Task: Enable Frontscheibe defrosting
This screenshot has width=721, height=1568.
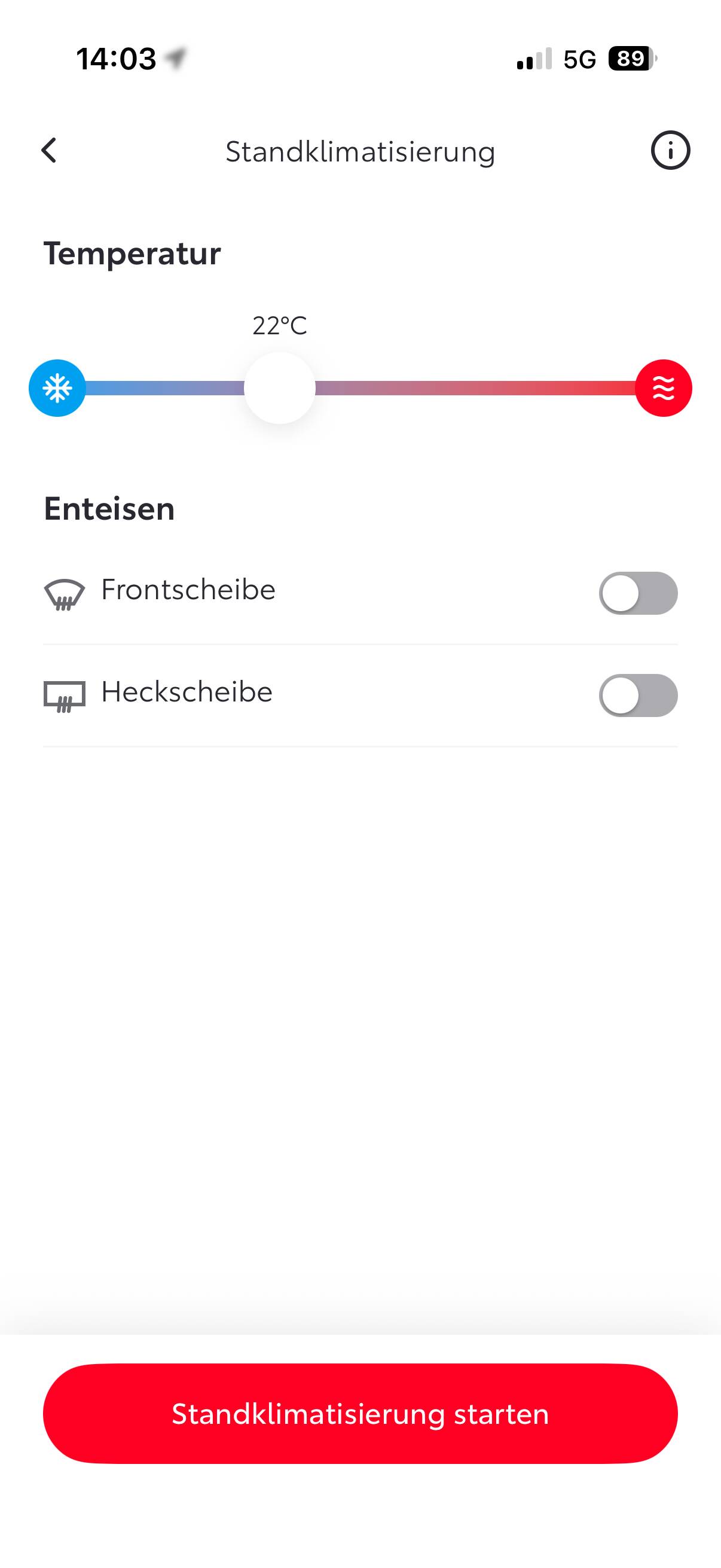Action: [x=638, y=593]
